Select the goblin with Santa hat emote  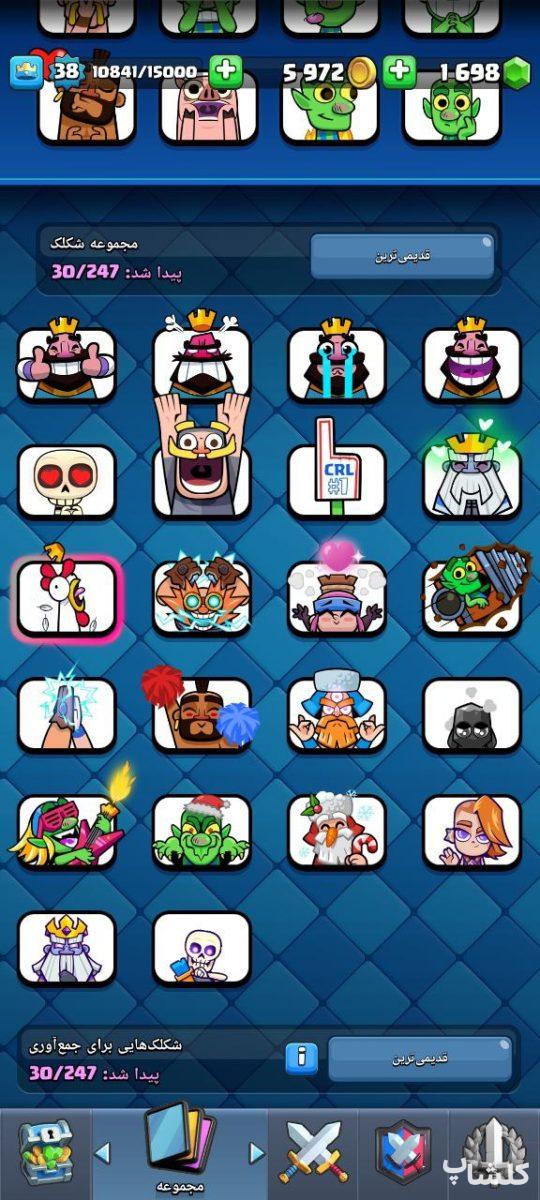[201, 830]
